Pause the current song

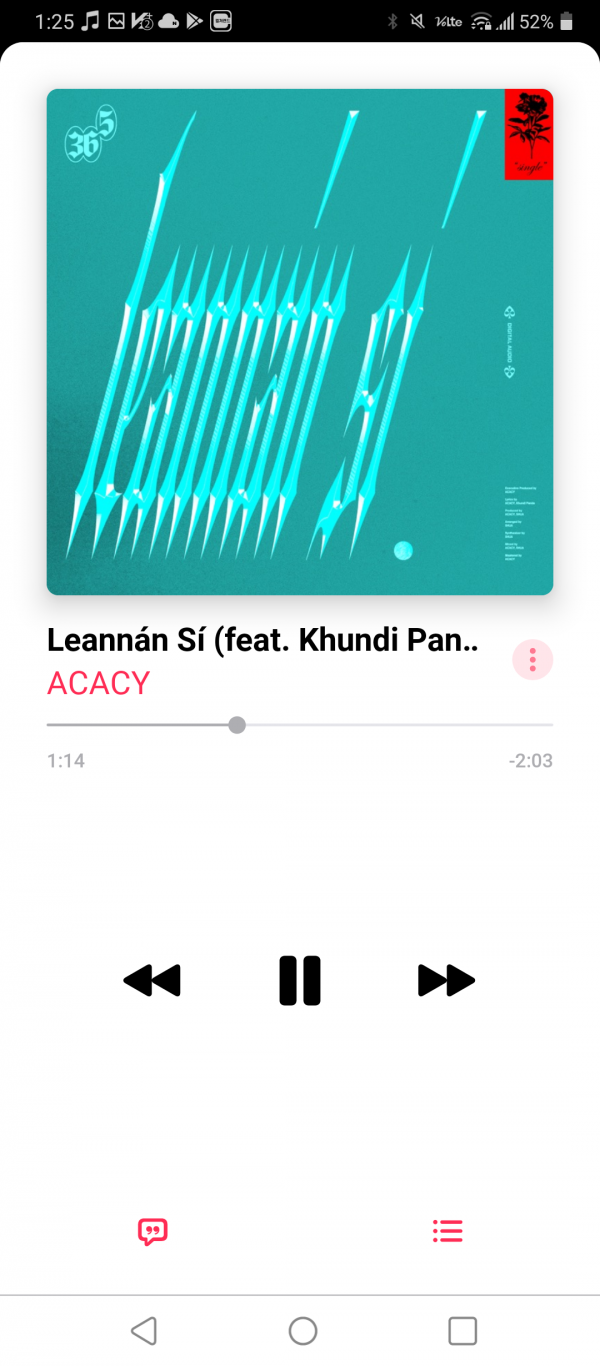(300, 980)
